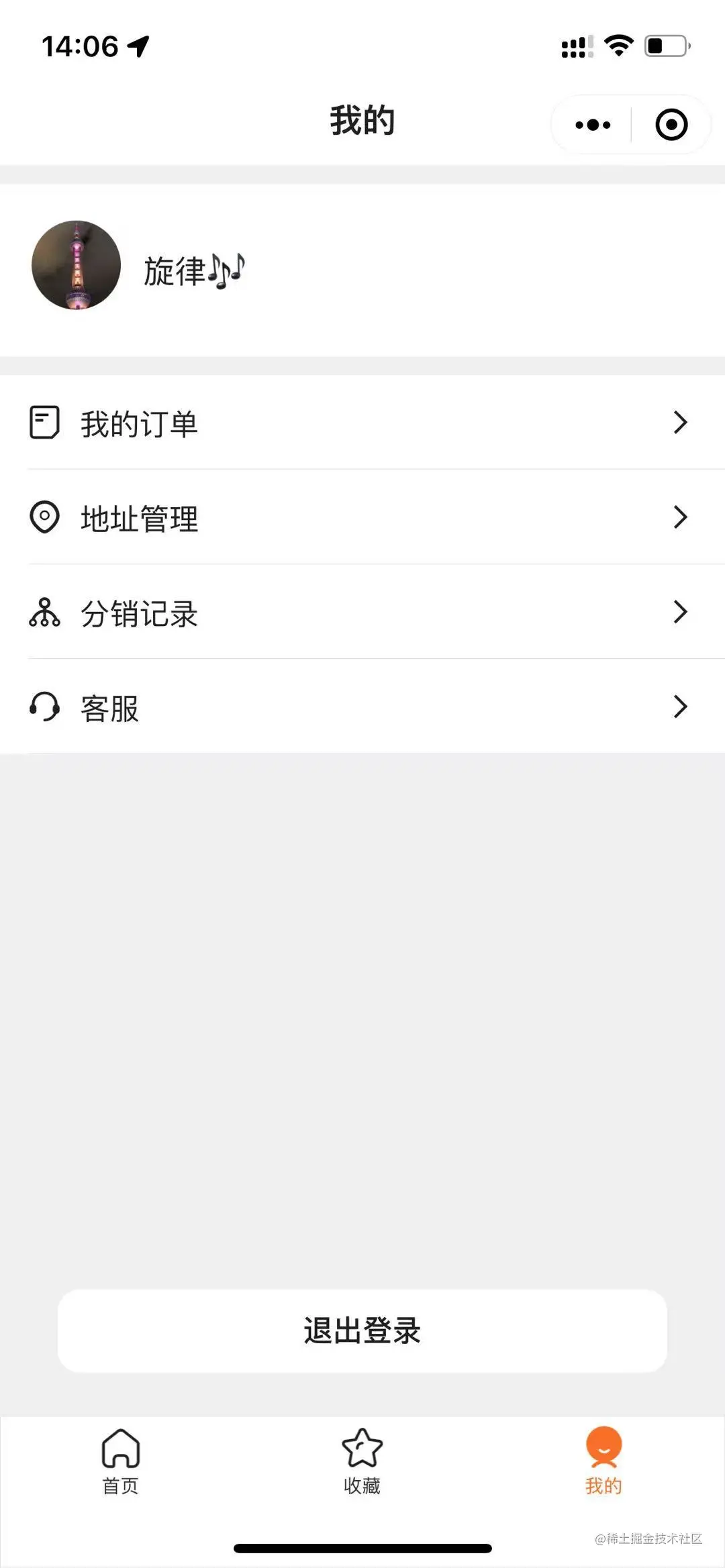Image resolution: width=725 pixels, height=1568 pixels.
Task: Open 我的订单 (My Orders)
Action: [x=362, y=423]
